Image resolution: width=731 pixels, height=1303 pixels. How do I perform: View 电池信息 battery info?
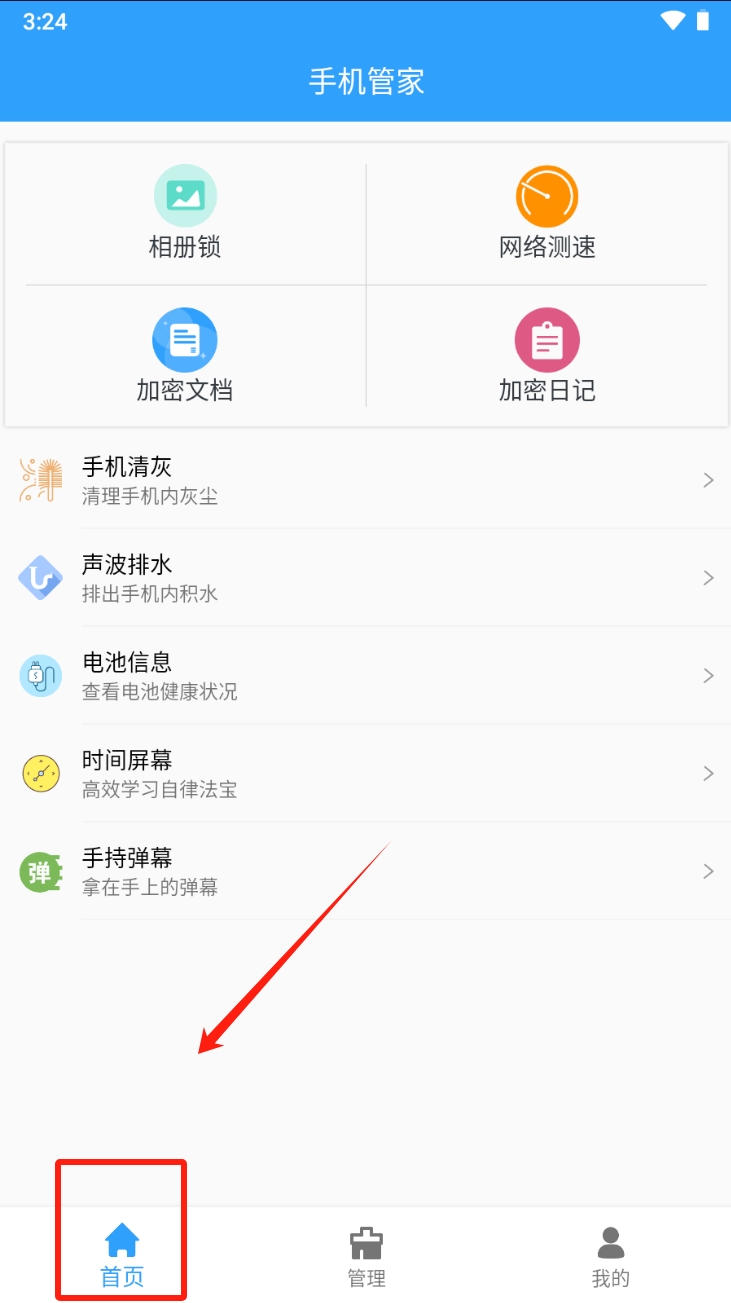365,676
